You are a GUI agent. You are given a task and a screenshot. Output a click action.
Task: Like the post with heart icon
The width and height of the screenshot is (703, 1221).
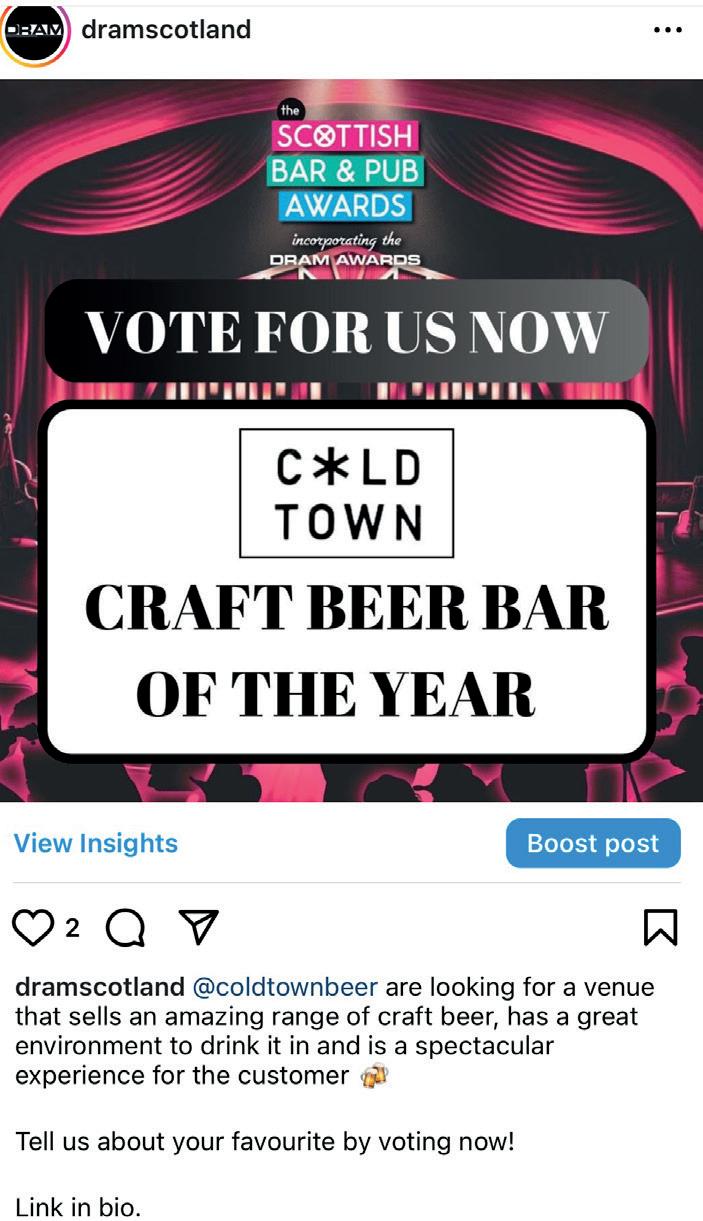[x=34, y=929]
